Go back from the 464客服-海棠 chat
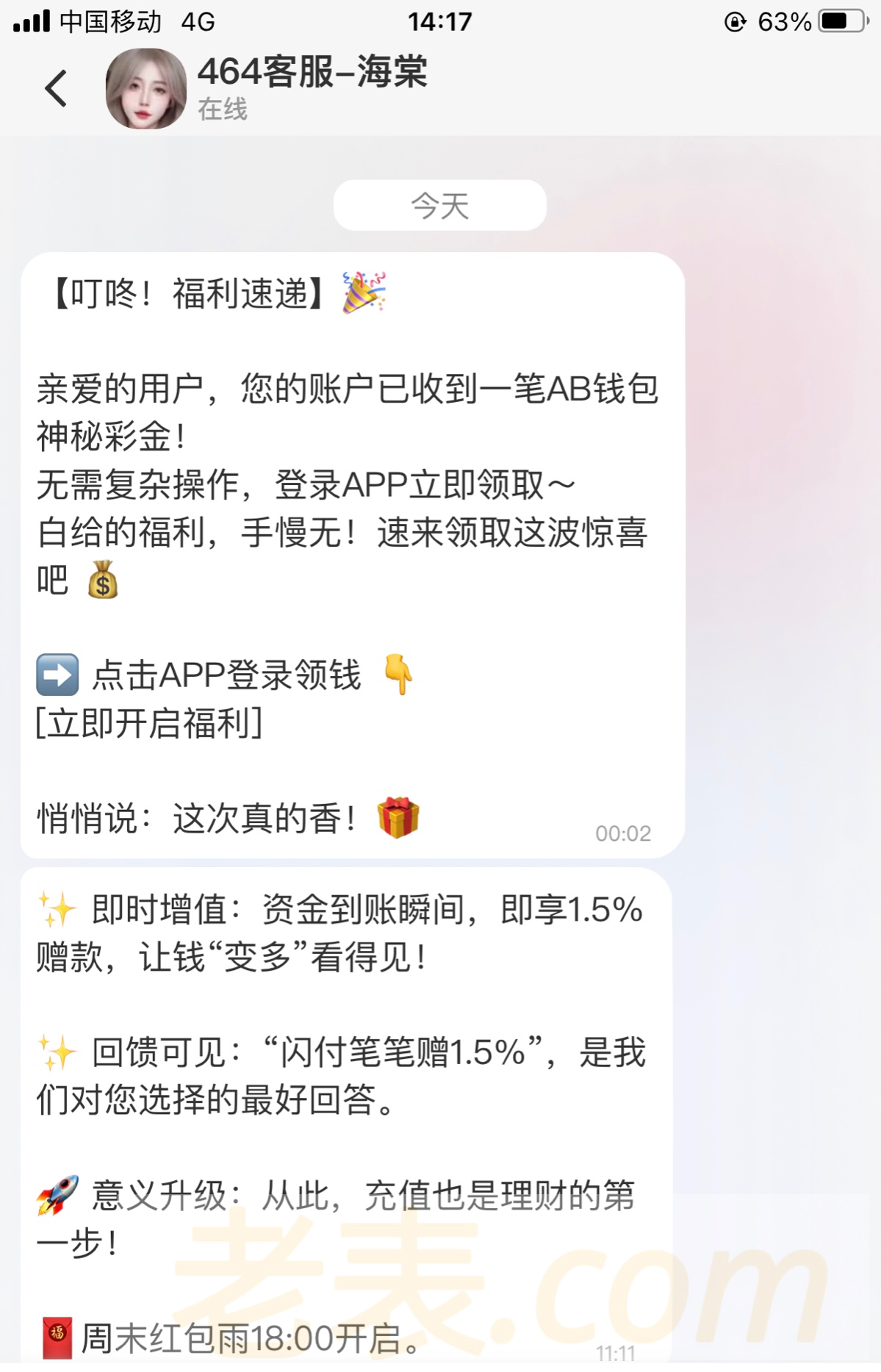Image resolution: width=881 pixels, height=1372 pixels. click(x=56, y=89)
